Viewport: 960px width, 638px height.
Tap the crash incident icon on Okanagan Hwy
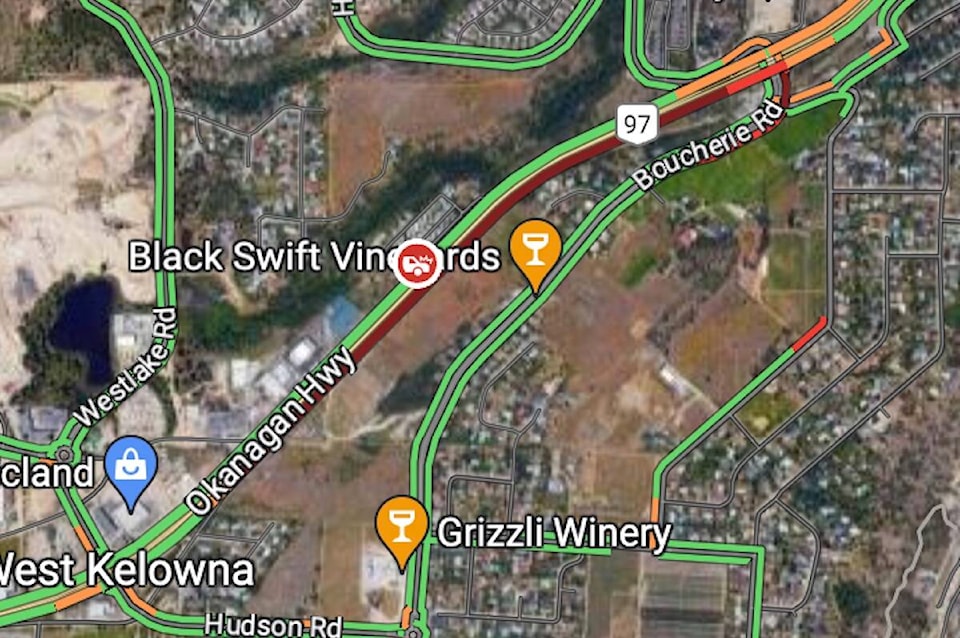415,265
